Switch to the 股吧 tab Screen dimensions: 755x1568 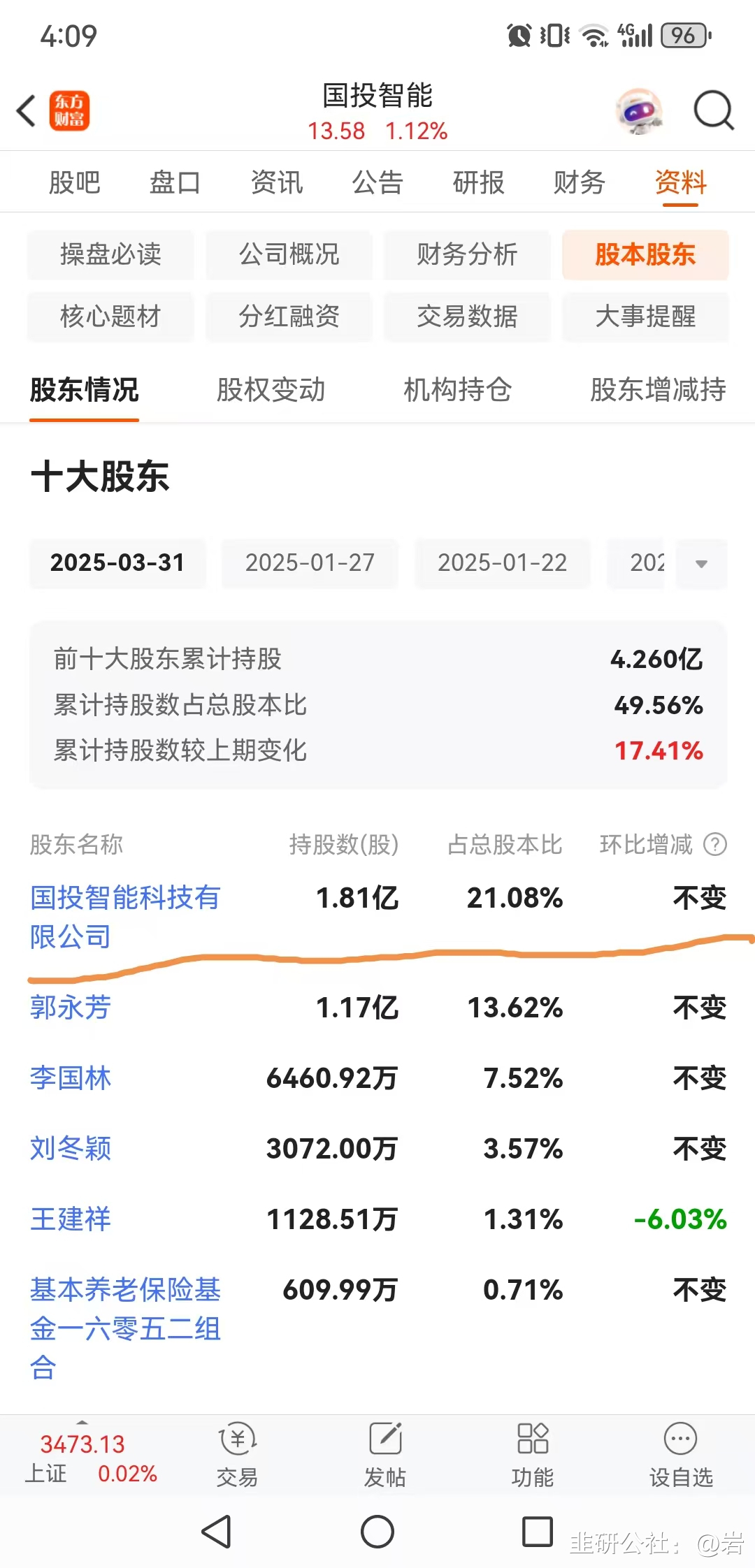tap(74, 183)
